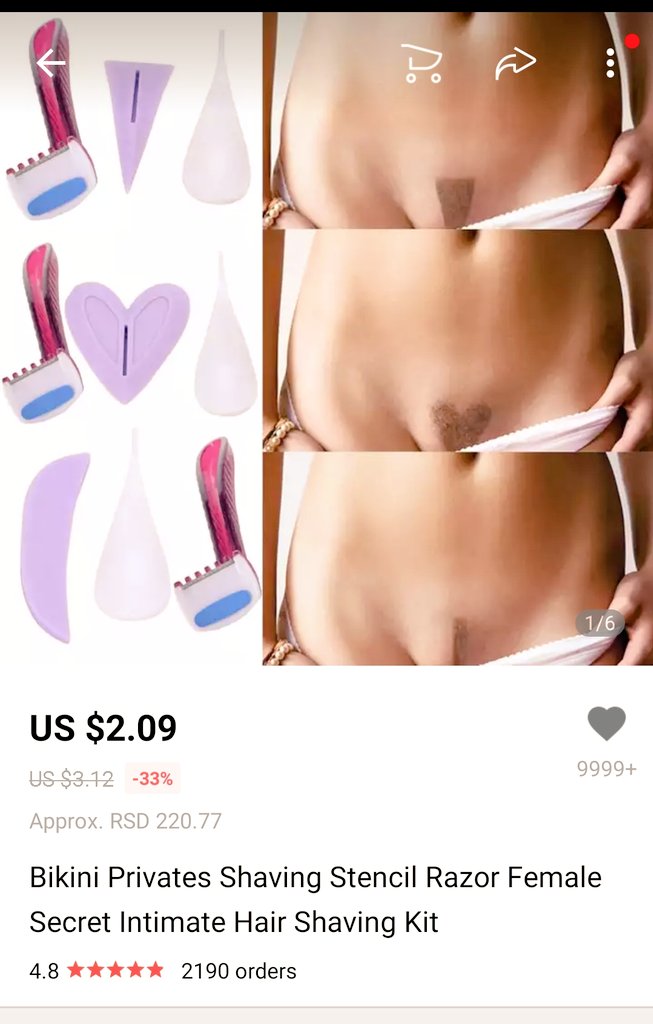This screenshot has height=1024, width=653.
Task: Open the three-dot overflow menu
Action: click(x=610, y=63)
